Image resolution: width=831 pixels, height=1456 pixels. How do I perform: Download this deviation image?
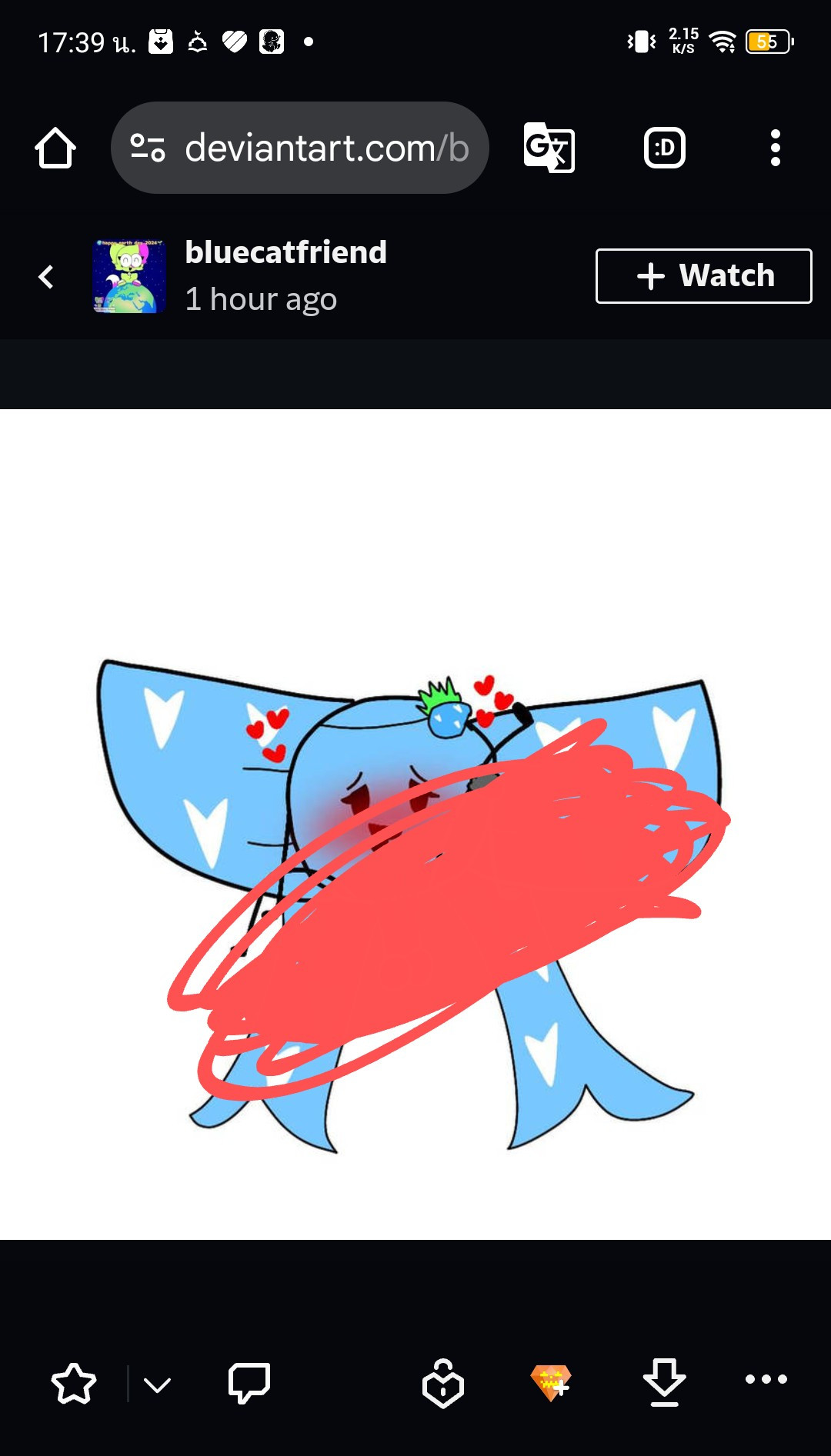pyautogui.click(x=664, y=1382)
